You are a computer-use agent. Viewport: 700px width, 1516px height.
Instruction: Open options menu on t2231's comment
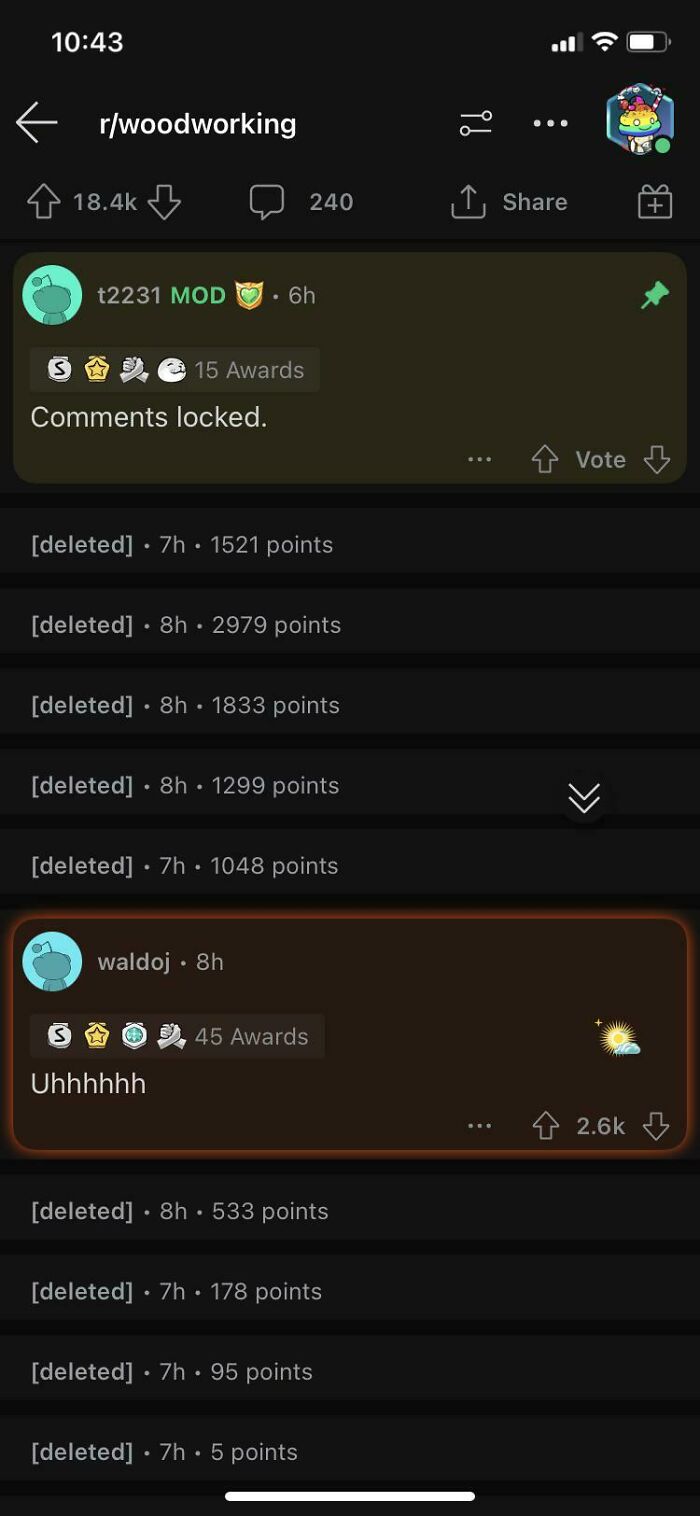480,460
